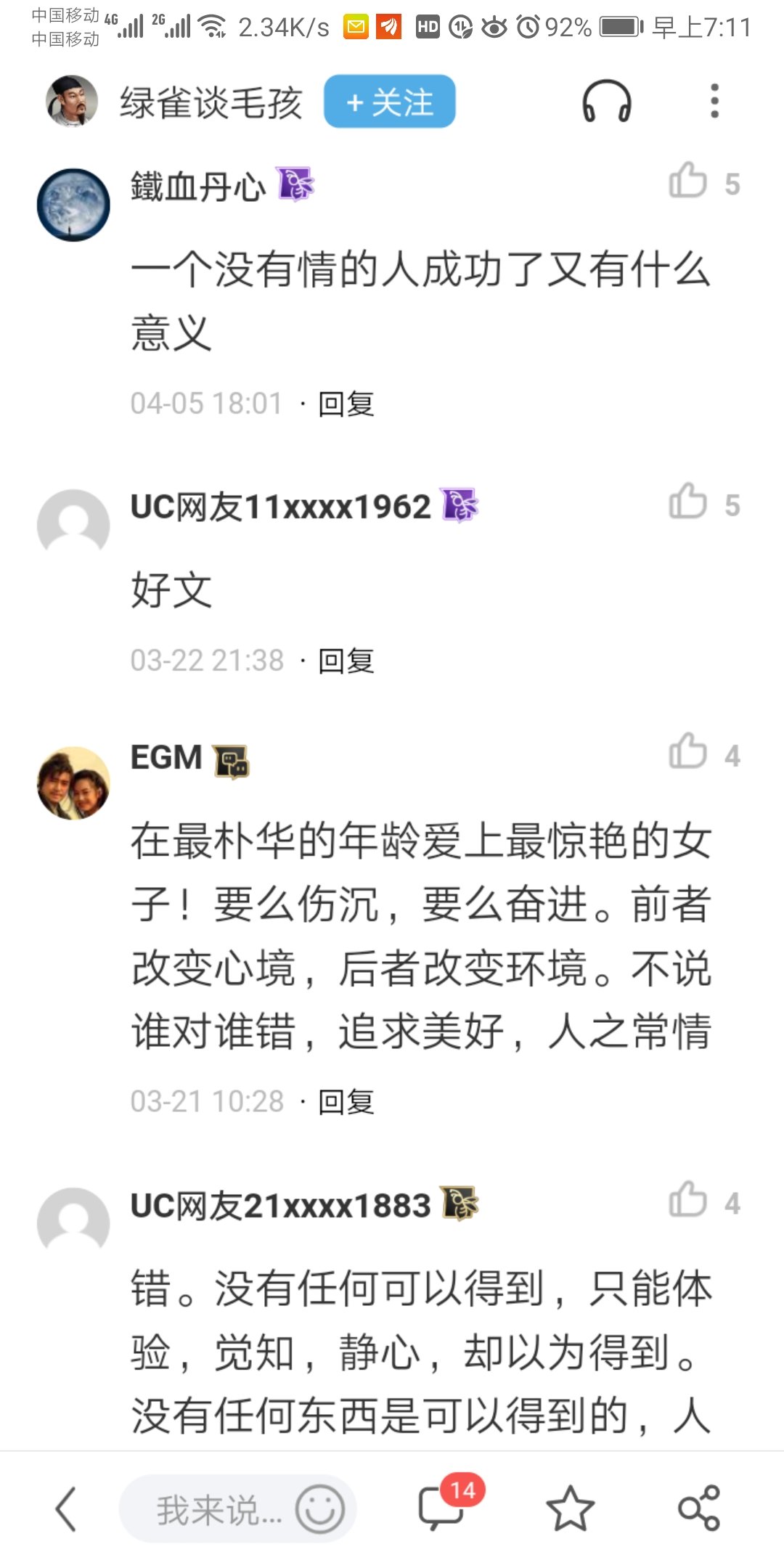
Task: Like the comment by UC网友21xxxx1883
Action: pos(688,1201)
